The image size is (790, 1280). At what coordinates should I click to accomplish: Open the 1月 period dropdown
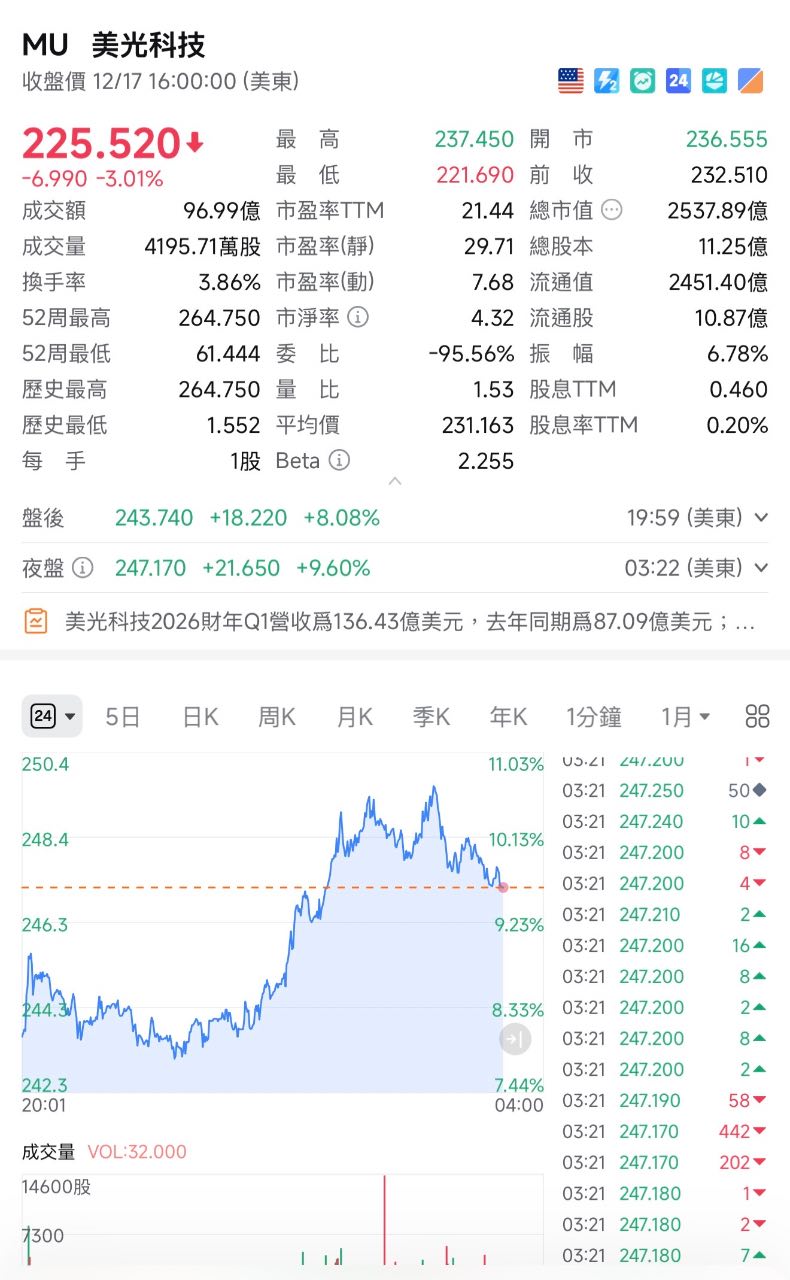685,716
